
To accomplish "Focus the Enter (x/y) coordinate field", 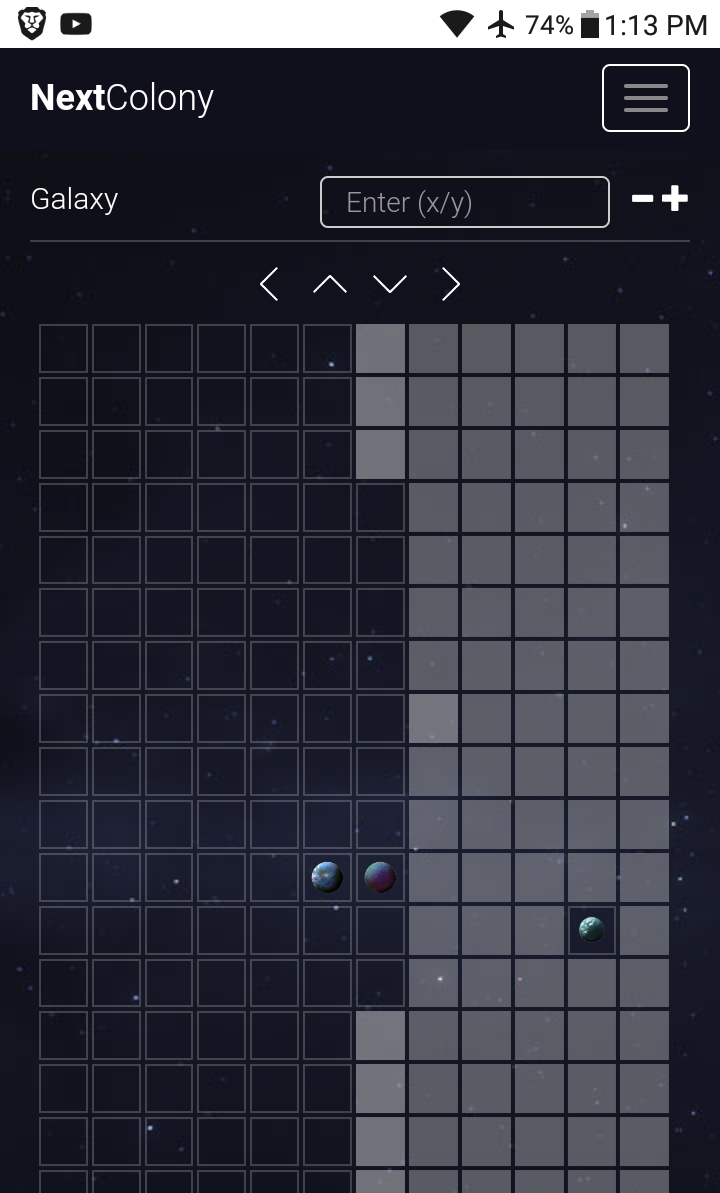I will click(x=464, y=202).
